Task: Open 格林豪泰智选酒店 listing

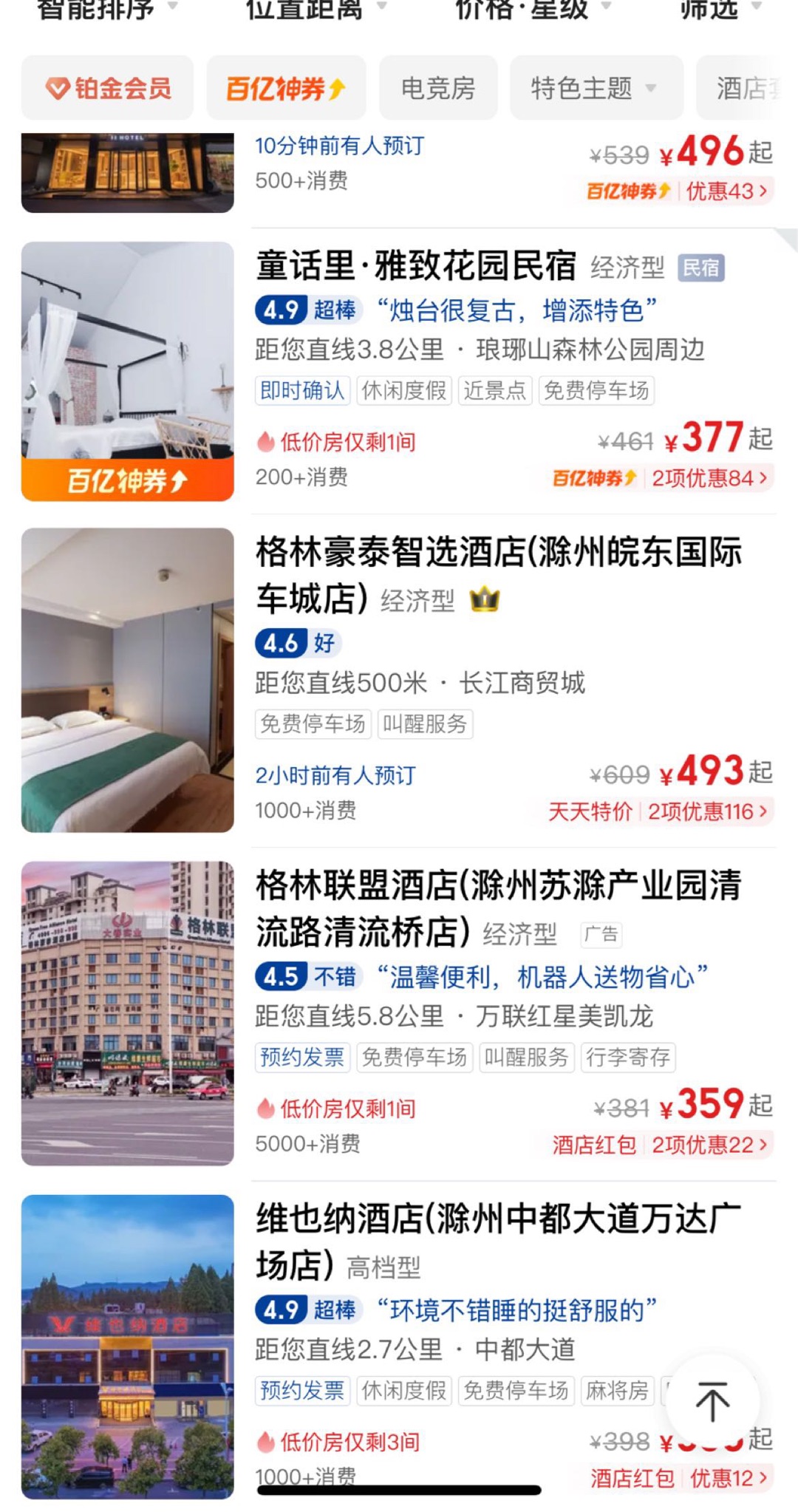Action: point(498,552)
